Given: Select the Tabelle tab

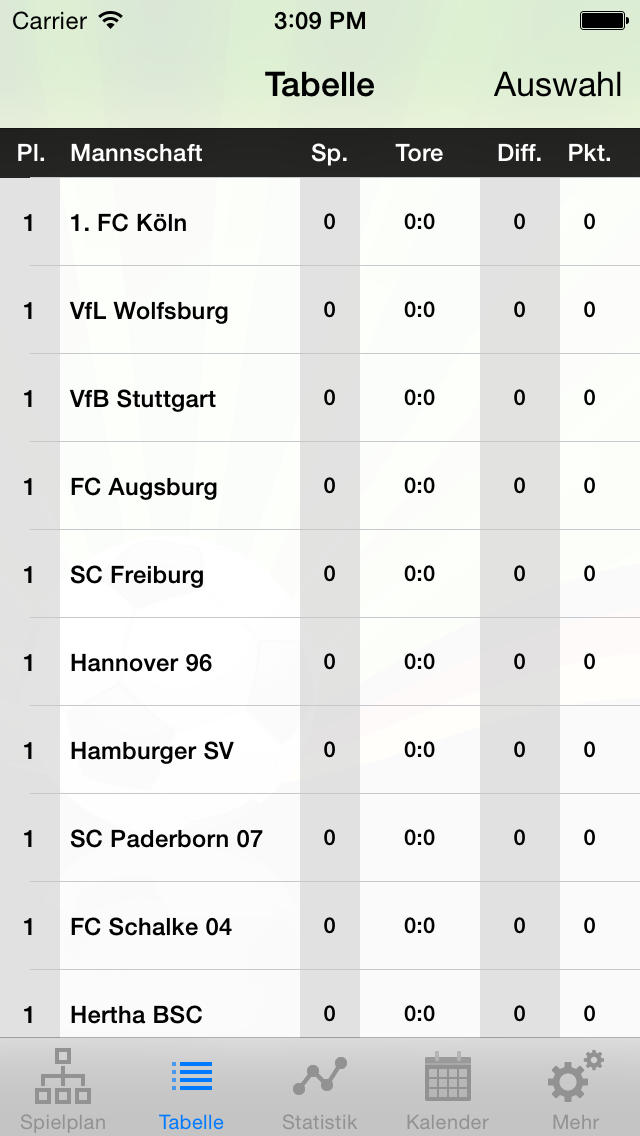Looking at the screenshot, I should coord(191,1089).
